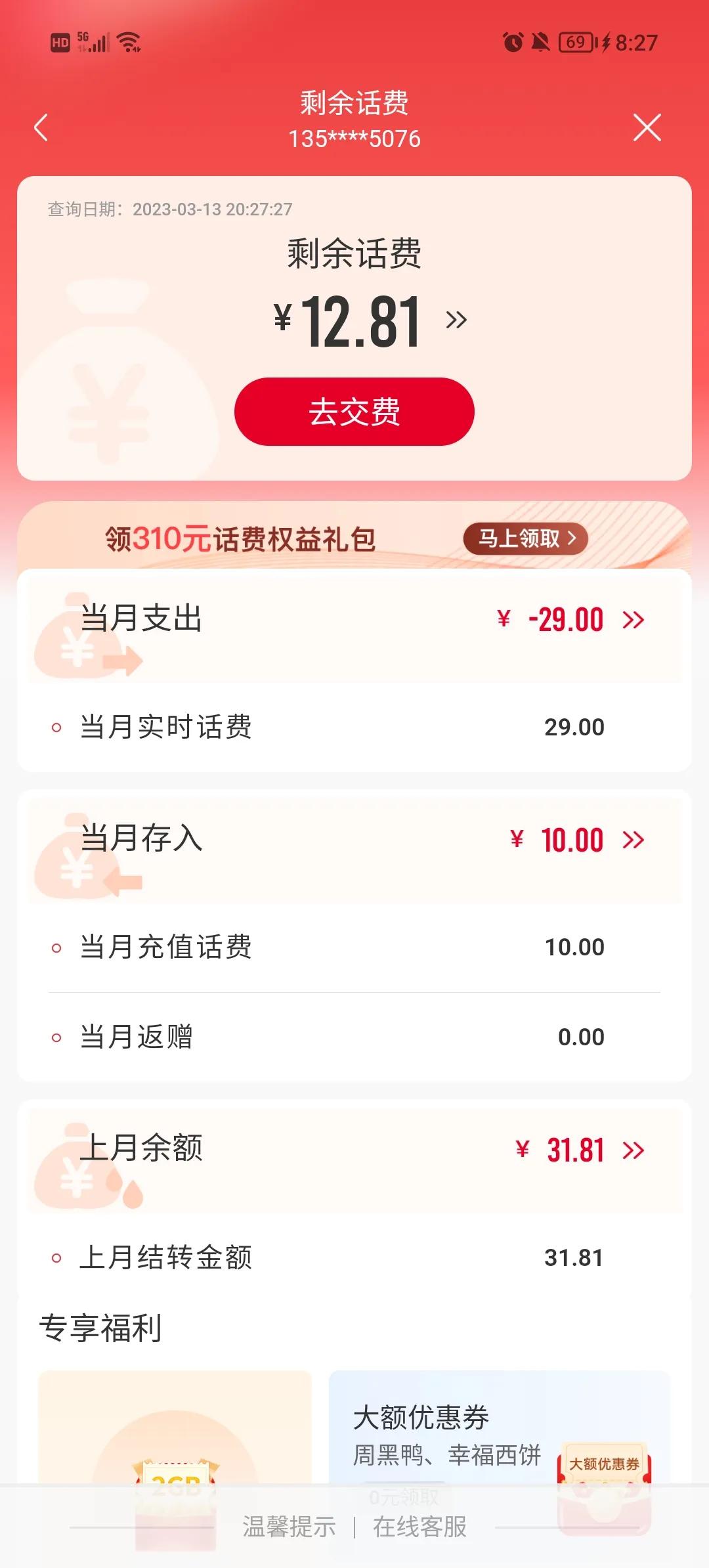
Task: Expand 当月存入 details with the double chevron
Action: pyautogui.click(x=632, y=839)
